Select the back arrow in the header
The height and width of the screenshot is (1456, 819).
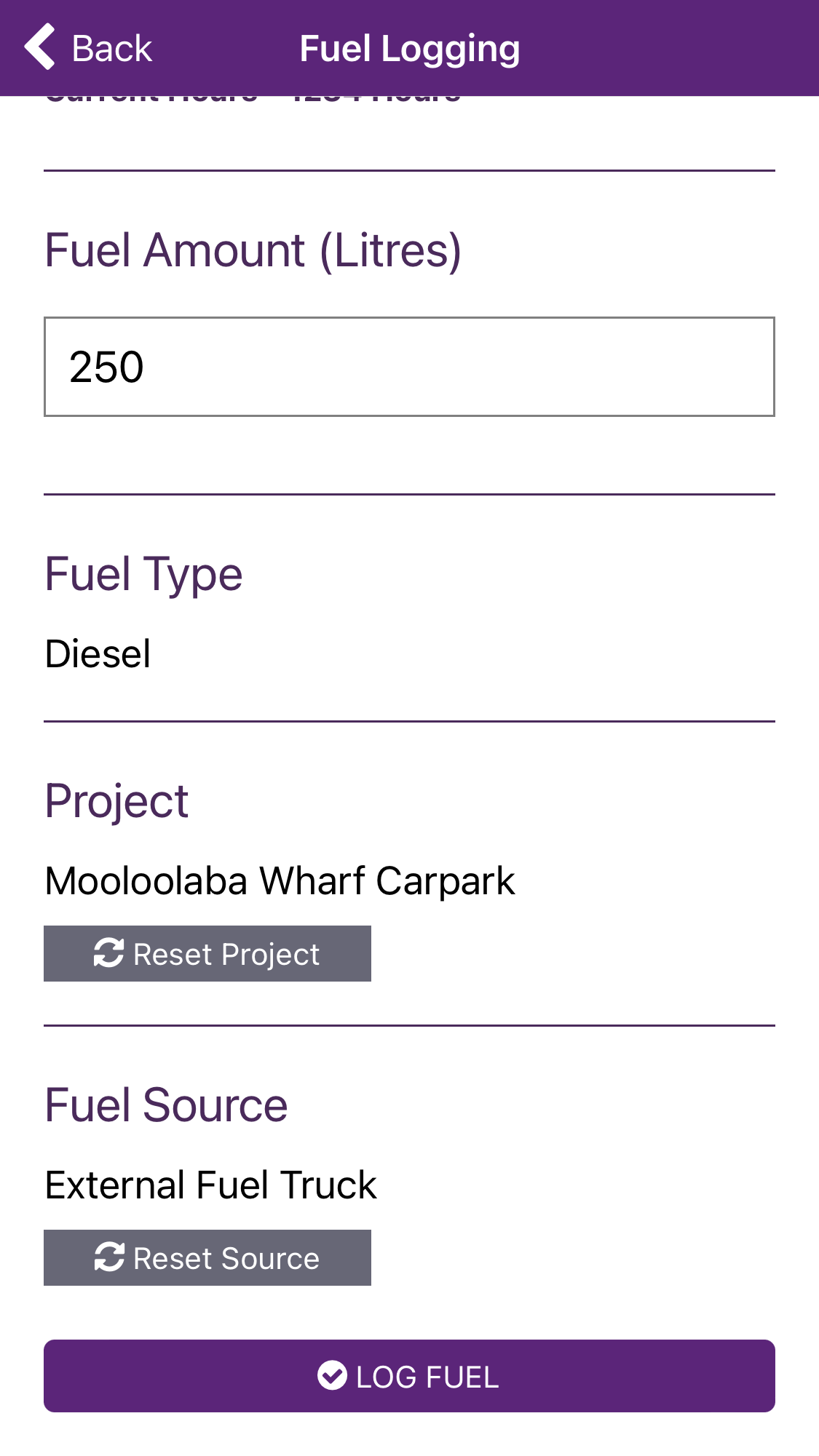click(41, 47)
